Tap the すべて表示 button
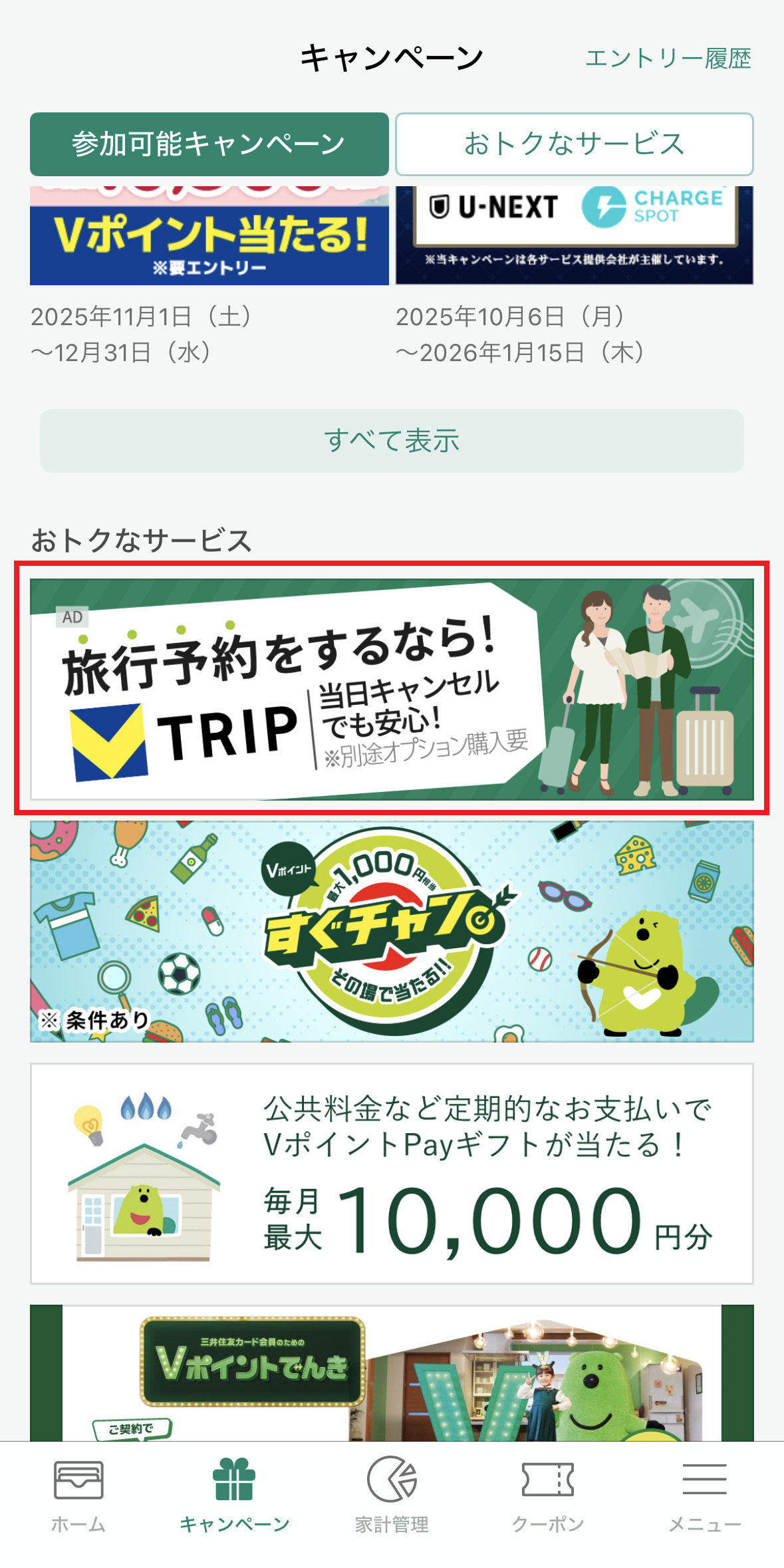The height and width of the screenshot is (1568, 784). [392, 440]
